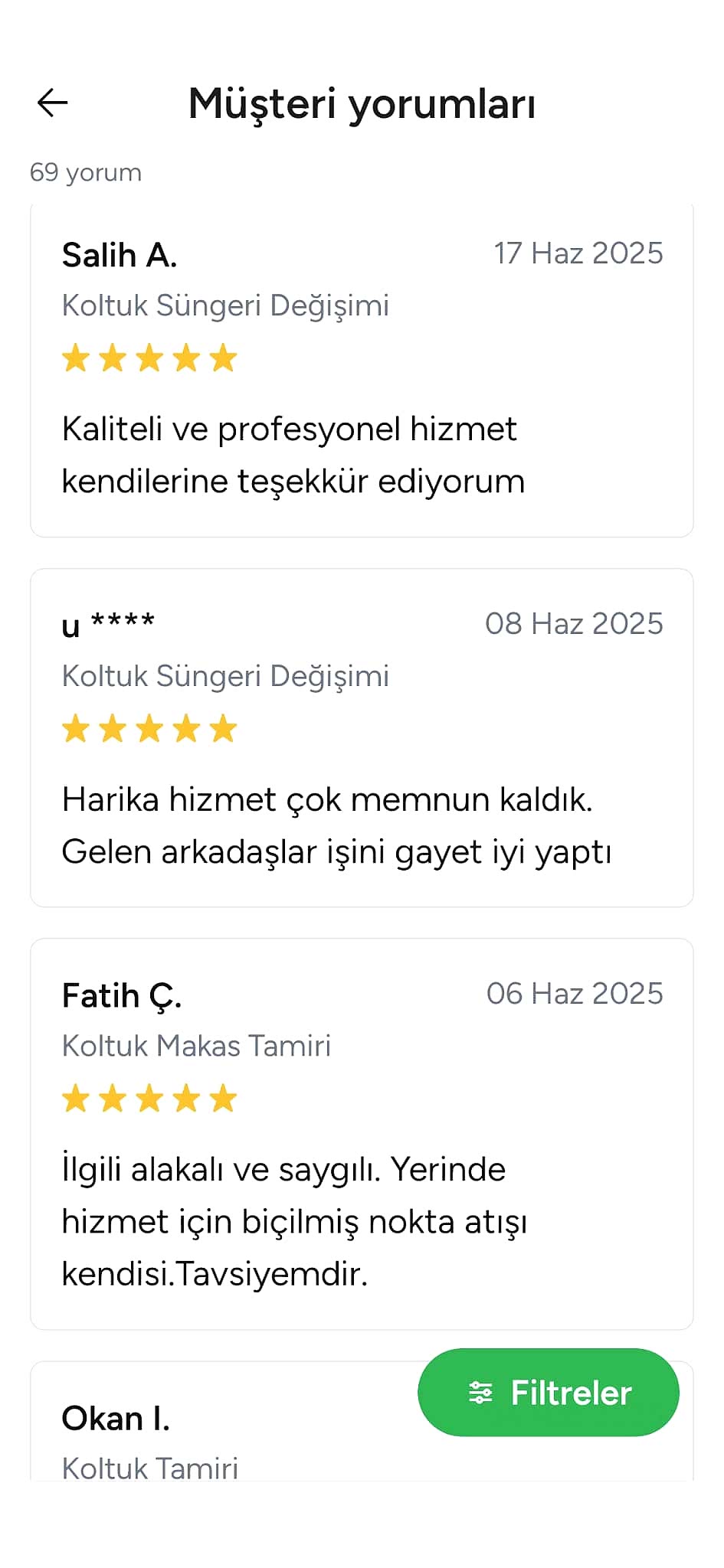
Task: Select the Koltuk Süngeri Değişimi service label
Action: 226,305
